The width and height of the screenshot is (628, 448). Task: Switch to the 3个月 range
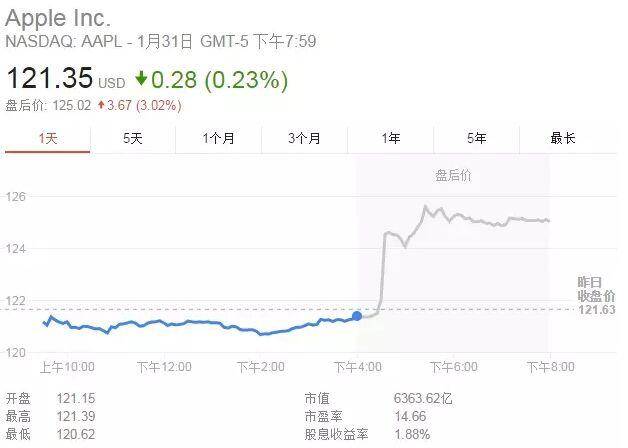point(304,138)
